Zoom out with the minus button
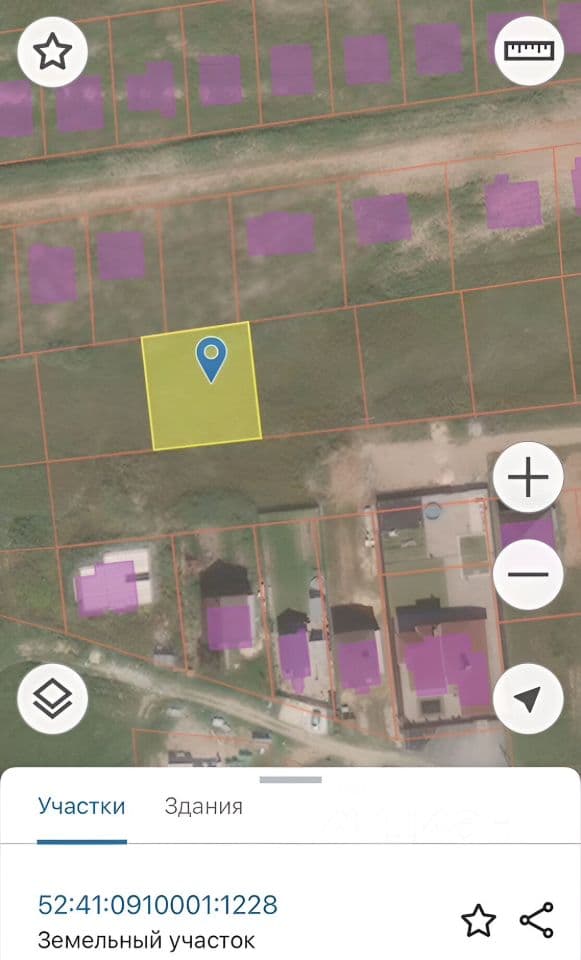581x960 pixels. pyautogui.click(x=528, y=574)
